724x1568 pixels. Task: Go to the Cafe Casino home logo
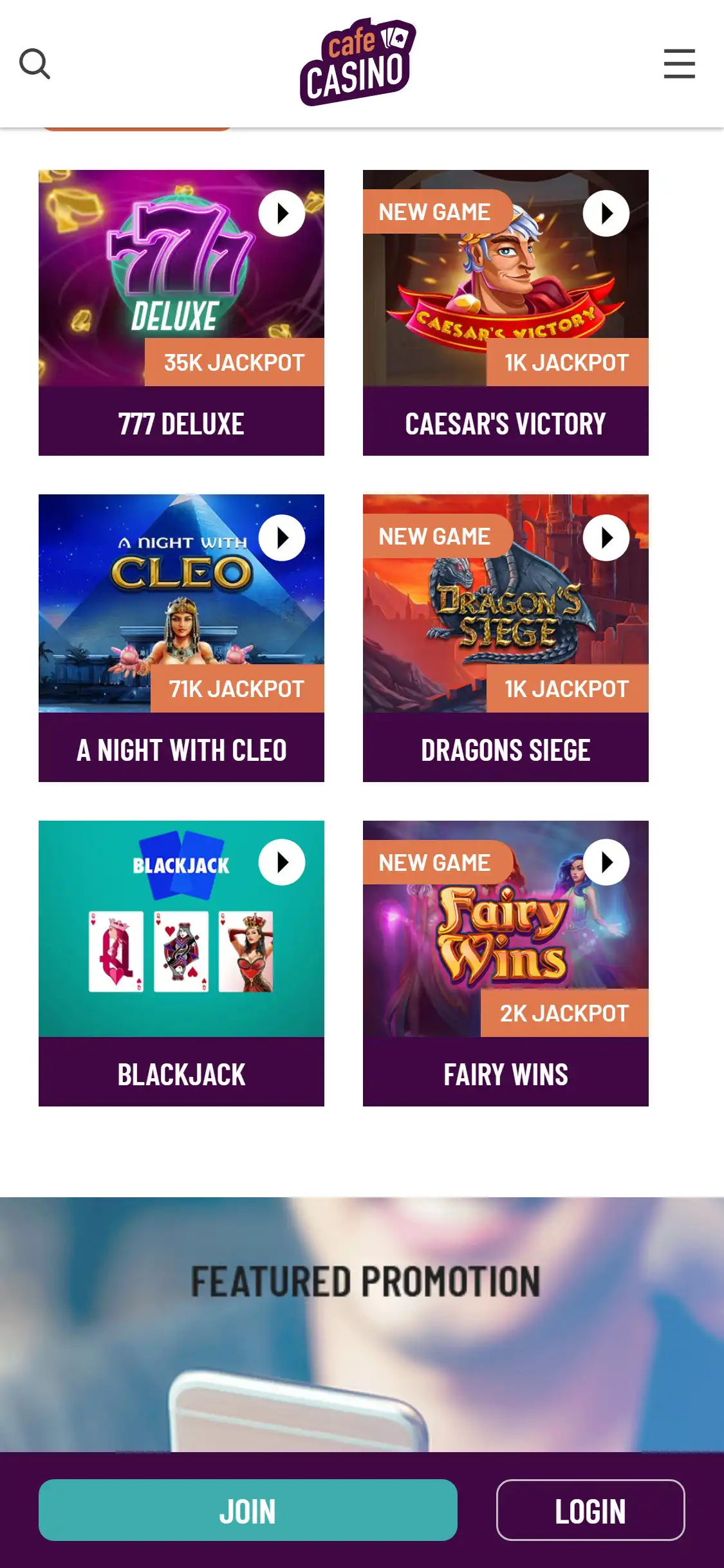coord(357,62)
